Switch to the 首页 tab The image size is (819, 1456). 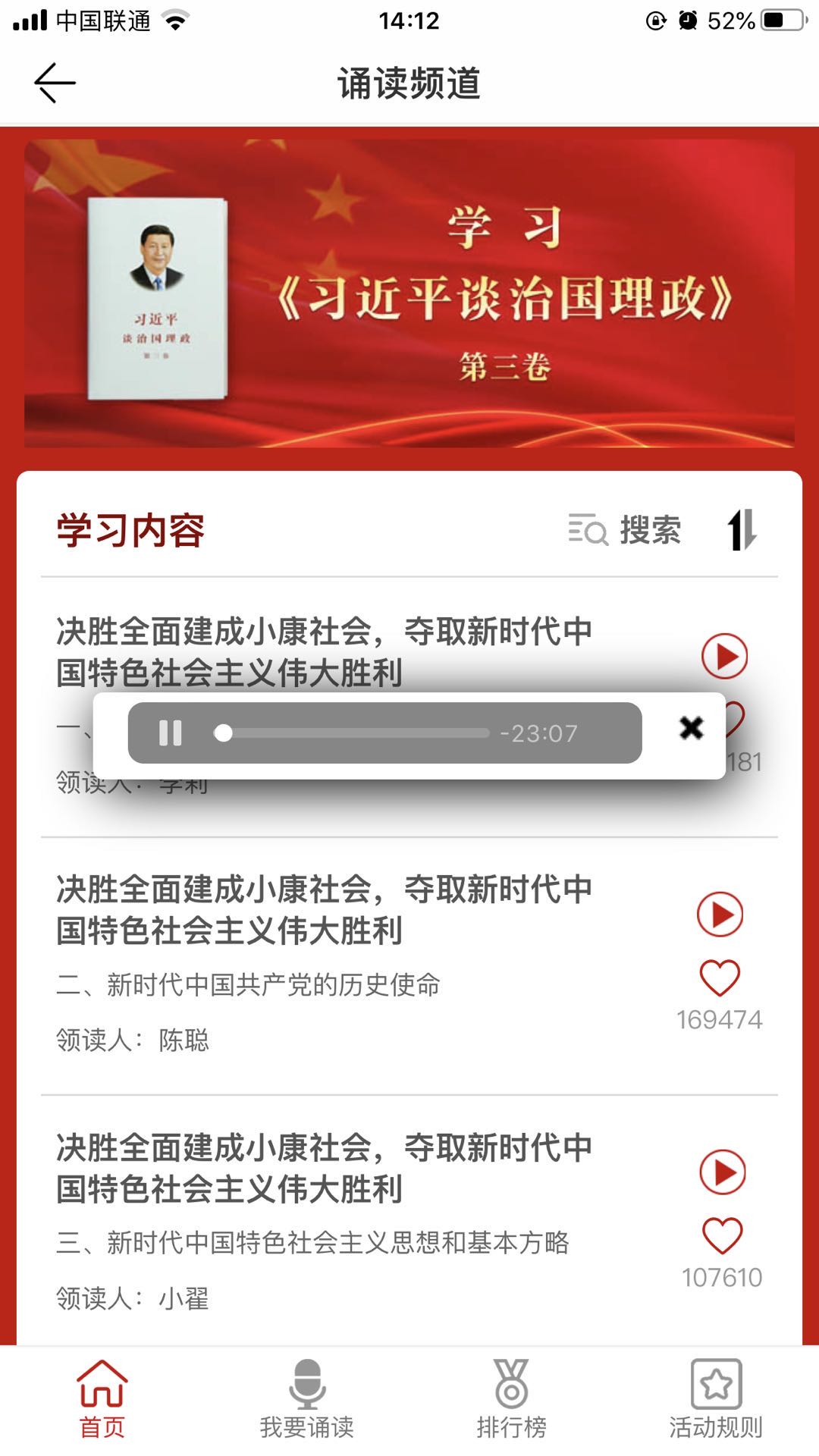click(x=102, y=1399)
